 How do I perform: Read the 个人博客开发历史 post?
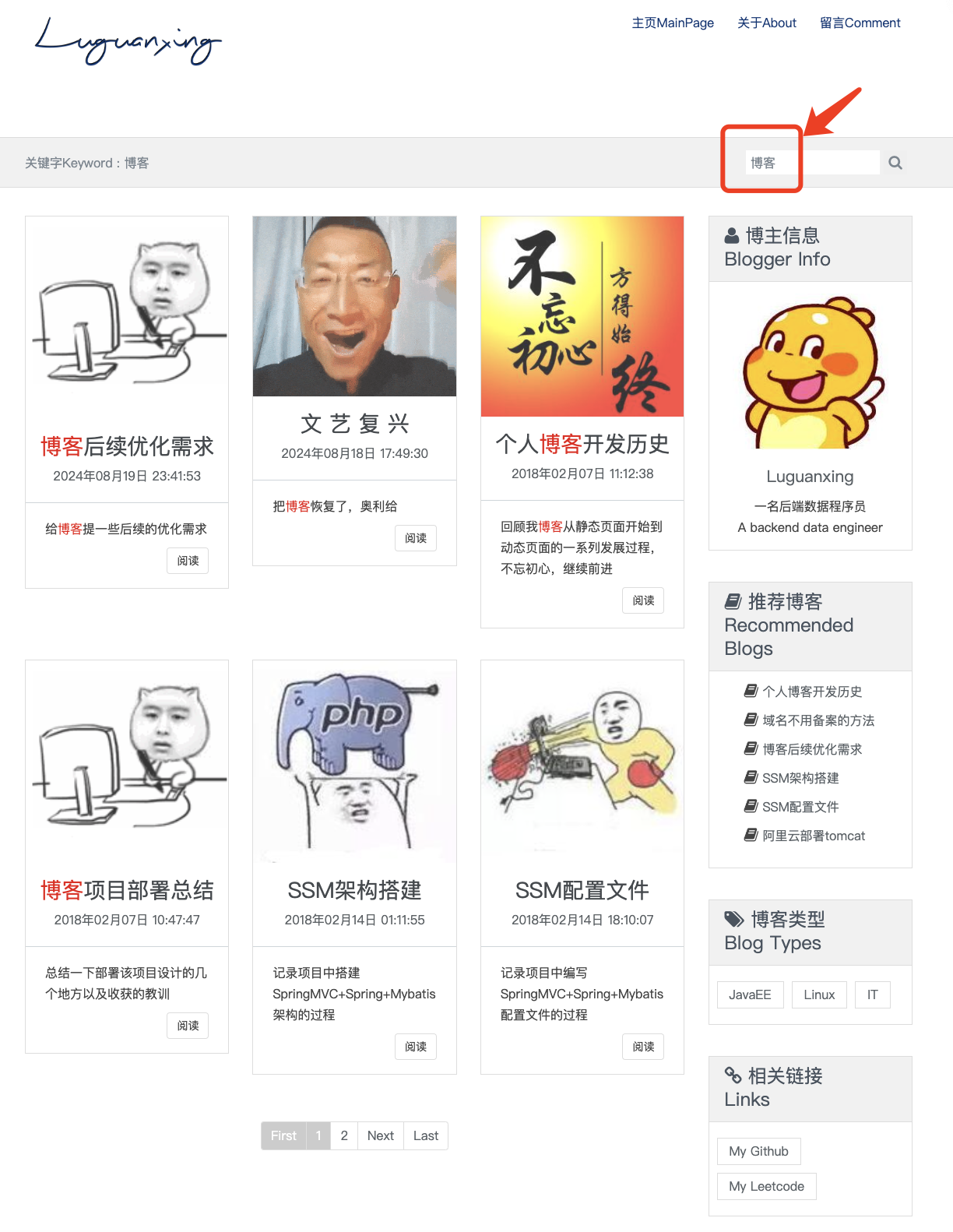click(x=643, y=600)
